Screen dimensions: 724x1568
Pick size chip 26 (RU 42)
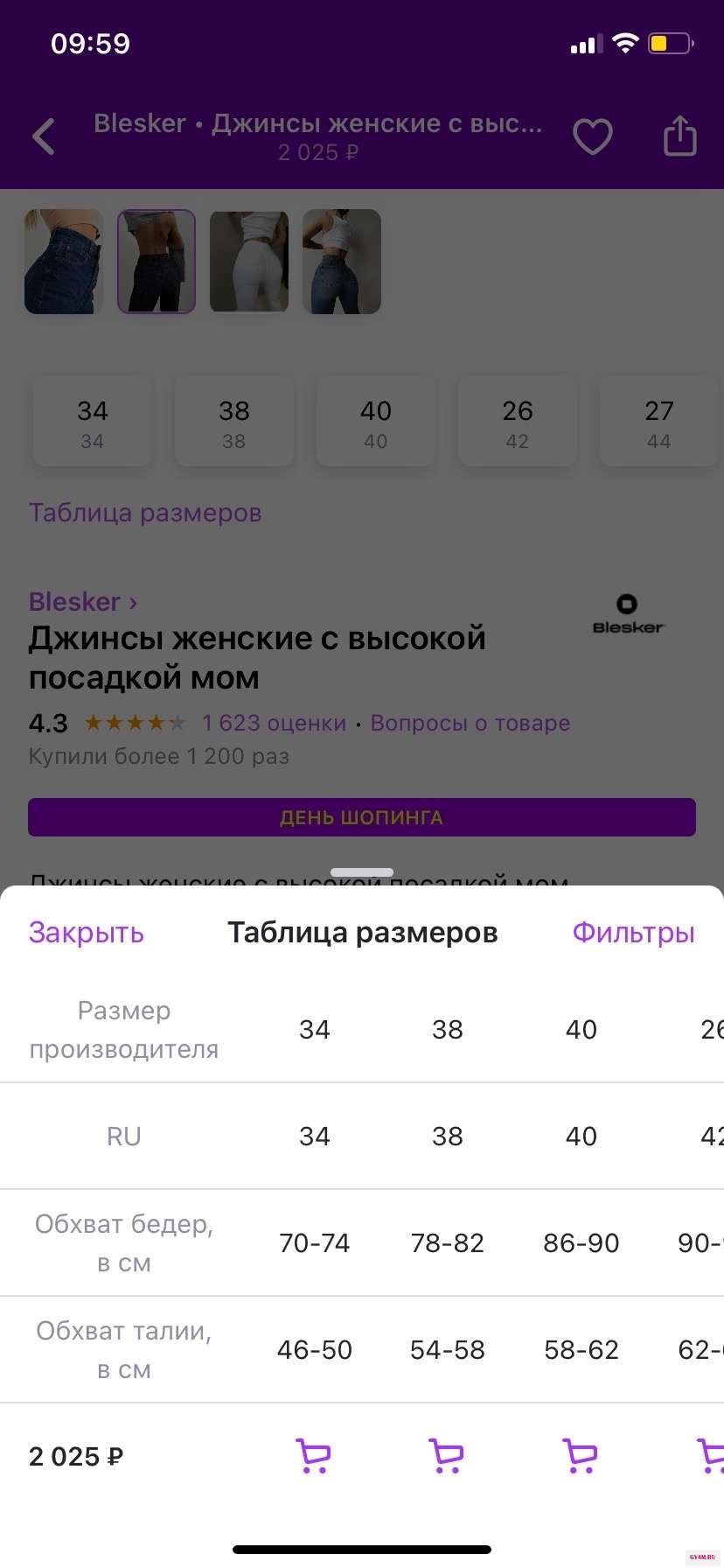click(x=518, y=423)
